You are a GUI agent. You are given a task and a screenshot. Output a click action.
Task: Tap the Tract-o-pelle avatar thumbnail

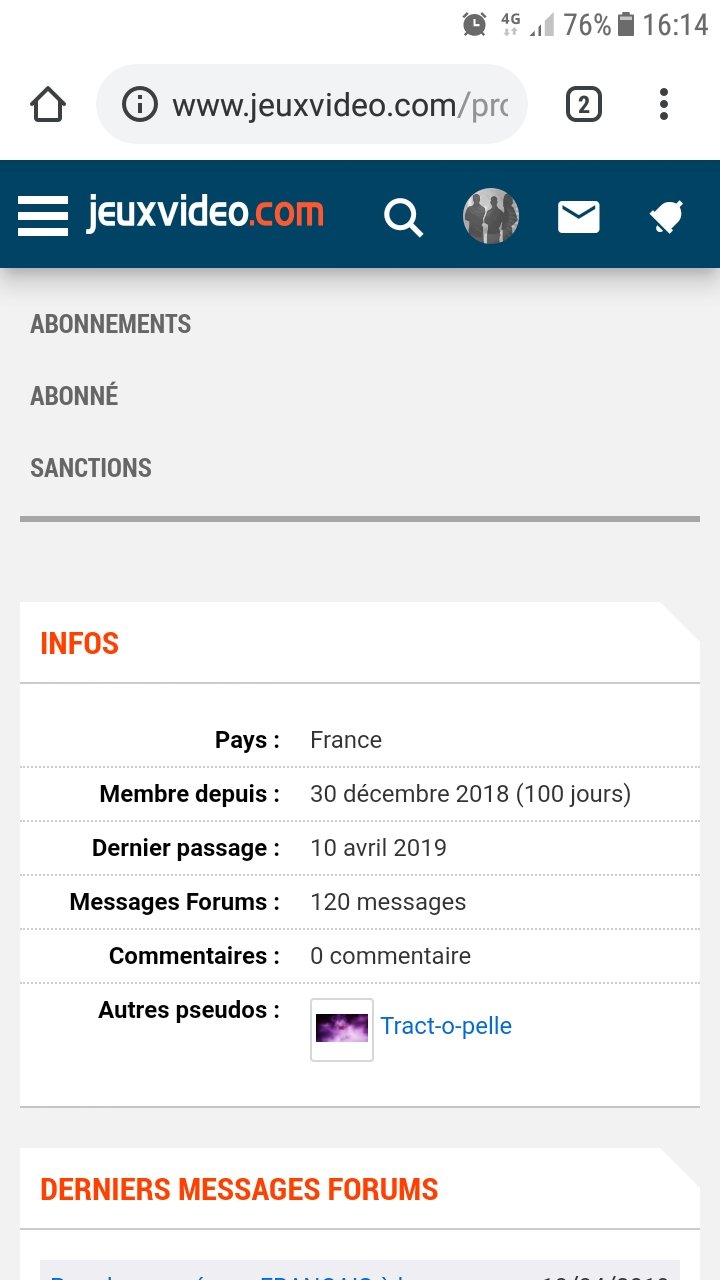(x=342, y=1029)
